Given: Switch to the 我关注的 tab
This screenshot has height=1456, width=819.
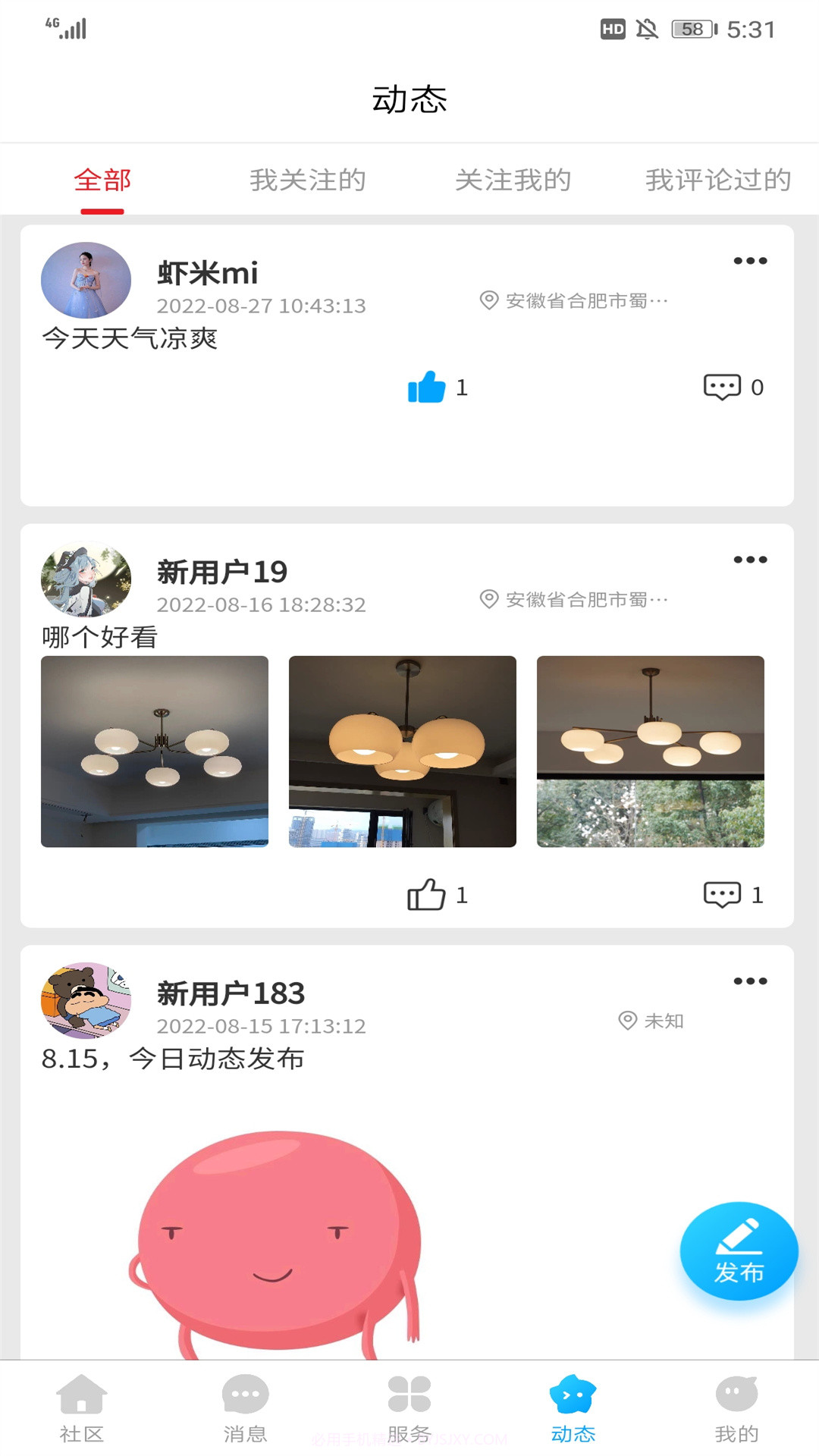Looking at the screenshot, I should (x=308, y=180).
